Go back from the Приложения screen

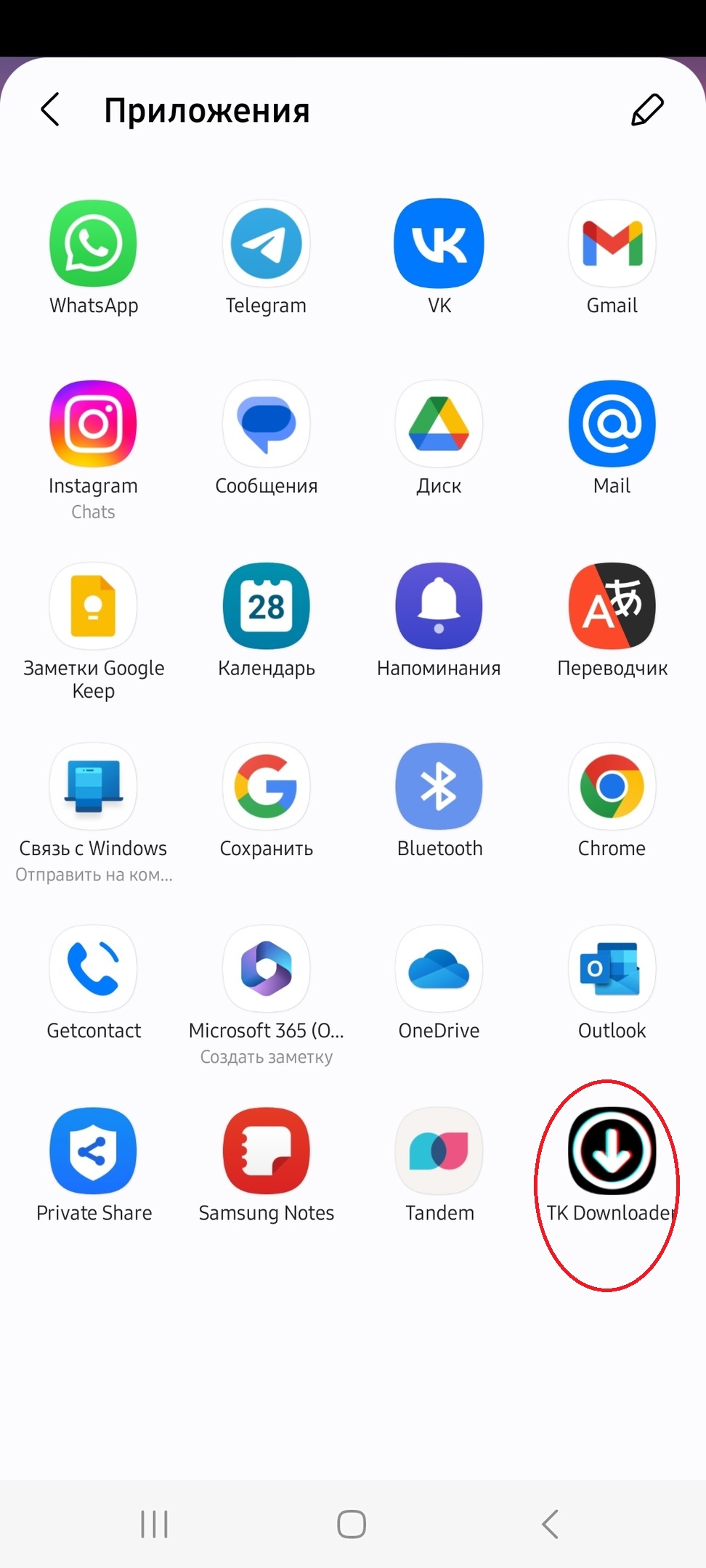pos(50,110)
